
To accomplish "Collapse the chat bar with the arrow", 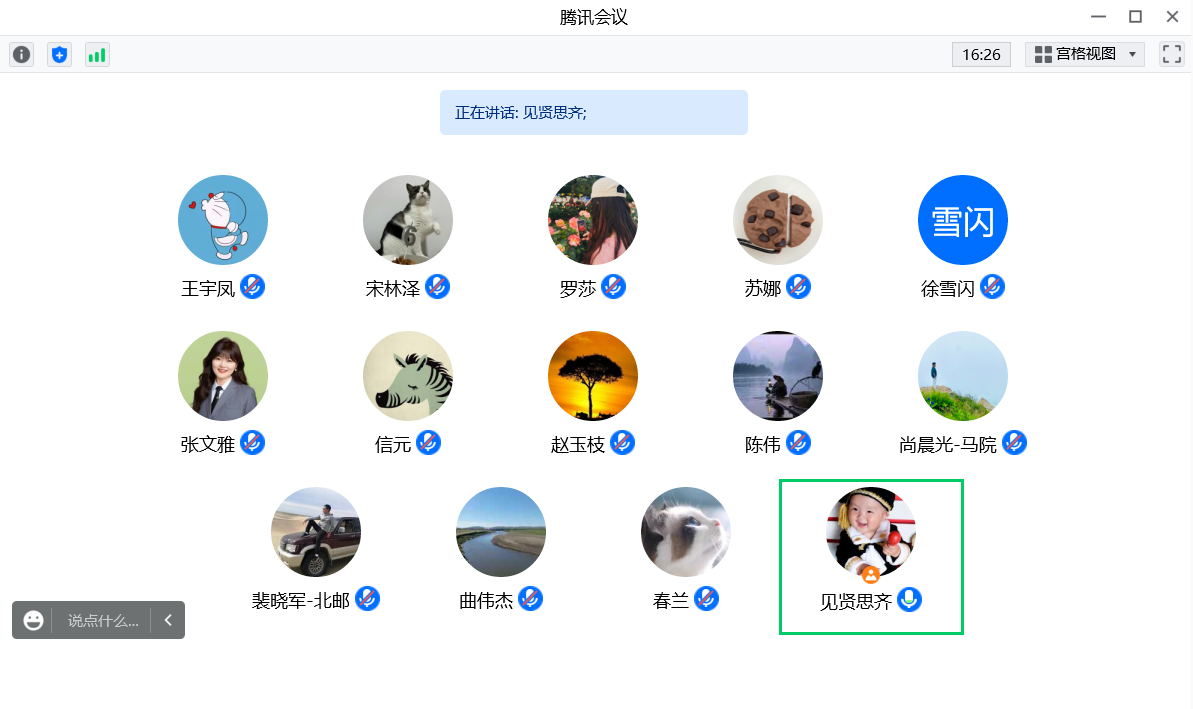I will click(x=168, y=620).
